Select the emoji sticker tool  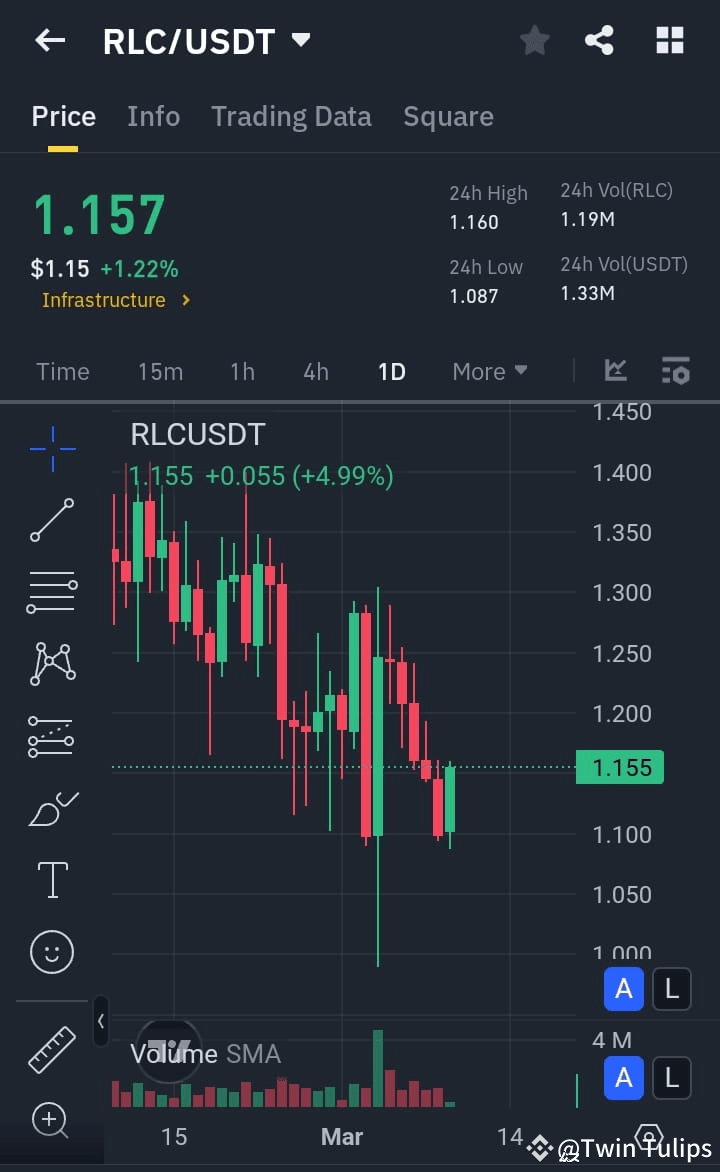tap(51, 952)
